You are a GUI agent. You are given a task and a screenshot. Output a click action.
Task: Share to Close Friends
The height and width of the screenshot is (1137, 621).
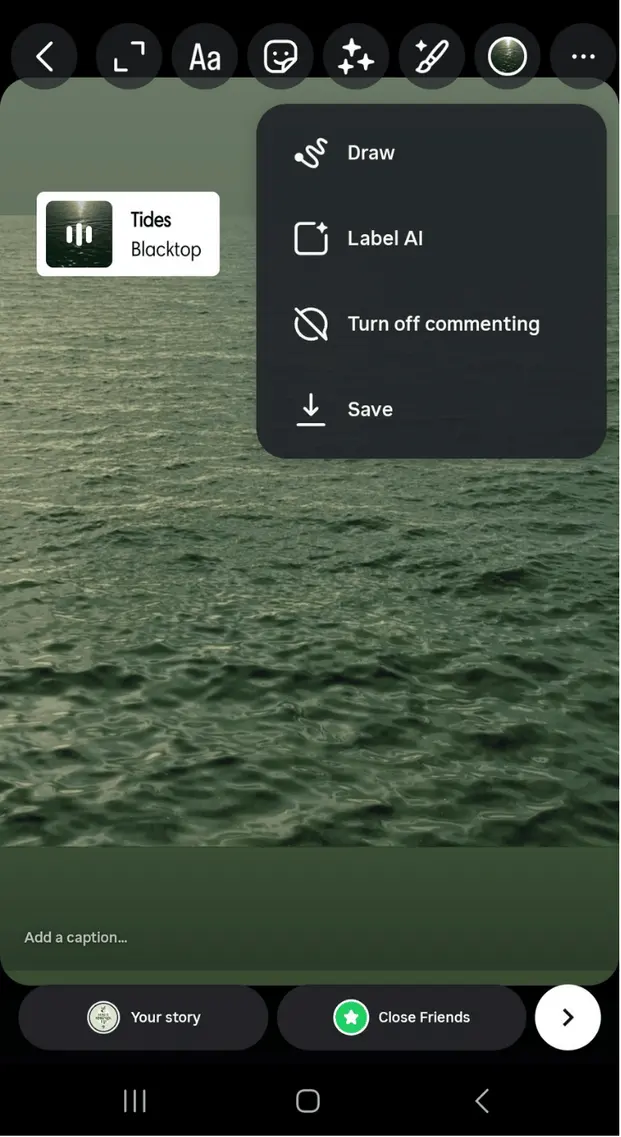coord(401,1017)
